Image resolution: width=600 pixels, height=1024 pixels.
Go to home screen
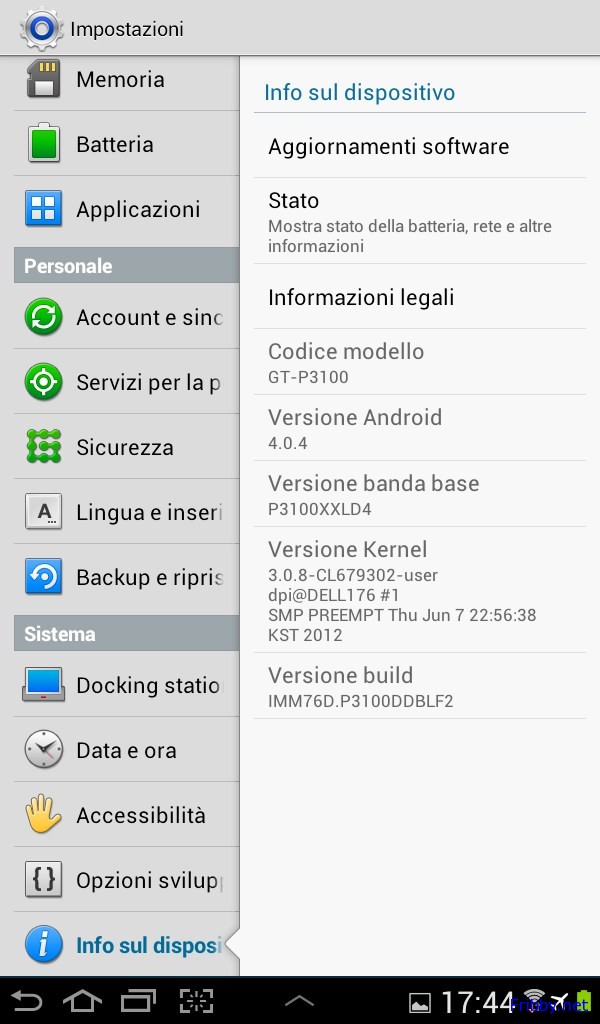[x=82, y=1001]
